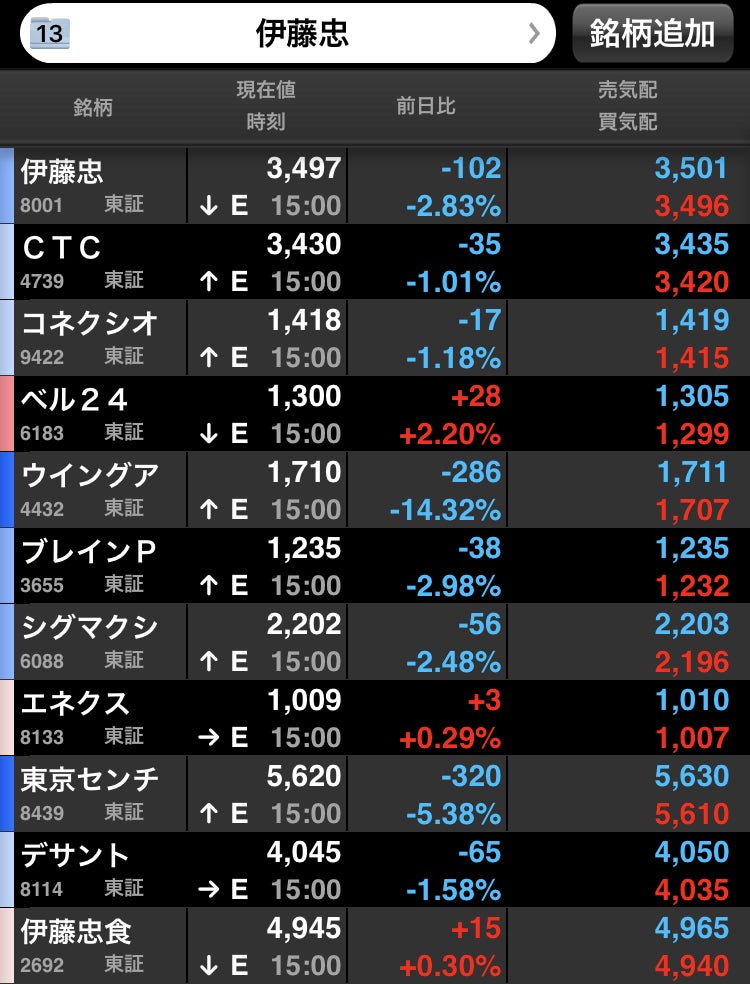Select the ブレインP 3655 row
The width and height of the screenshot is (750, 984).
375,566
